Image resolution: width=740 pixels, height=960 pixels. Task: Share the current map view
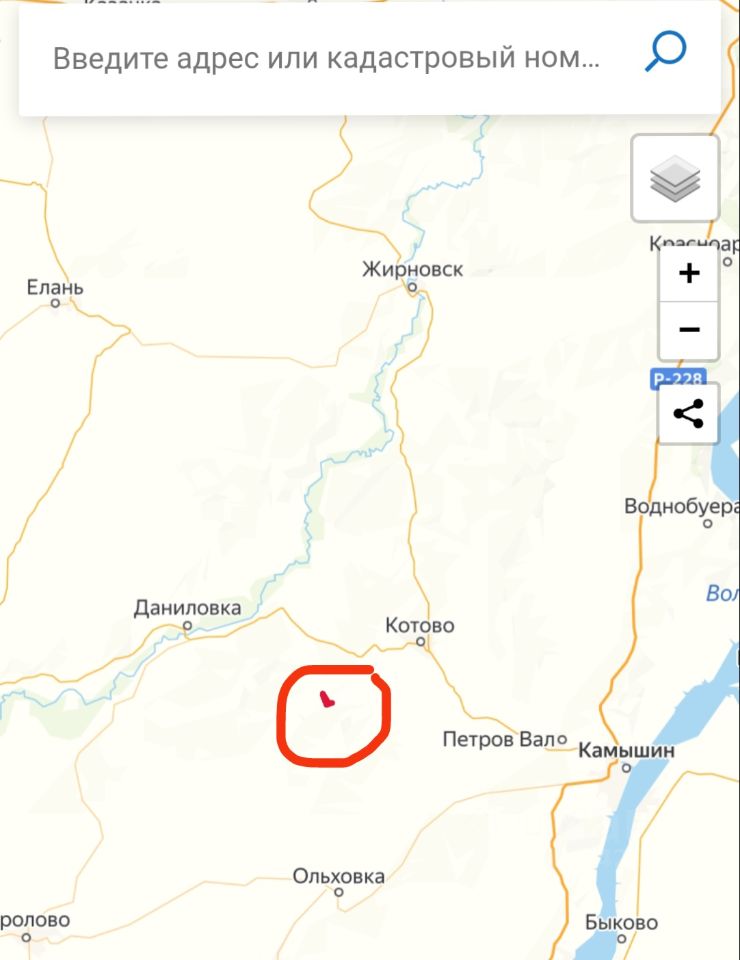click(x=689, y=414)
